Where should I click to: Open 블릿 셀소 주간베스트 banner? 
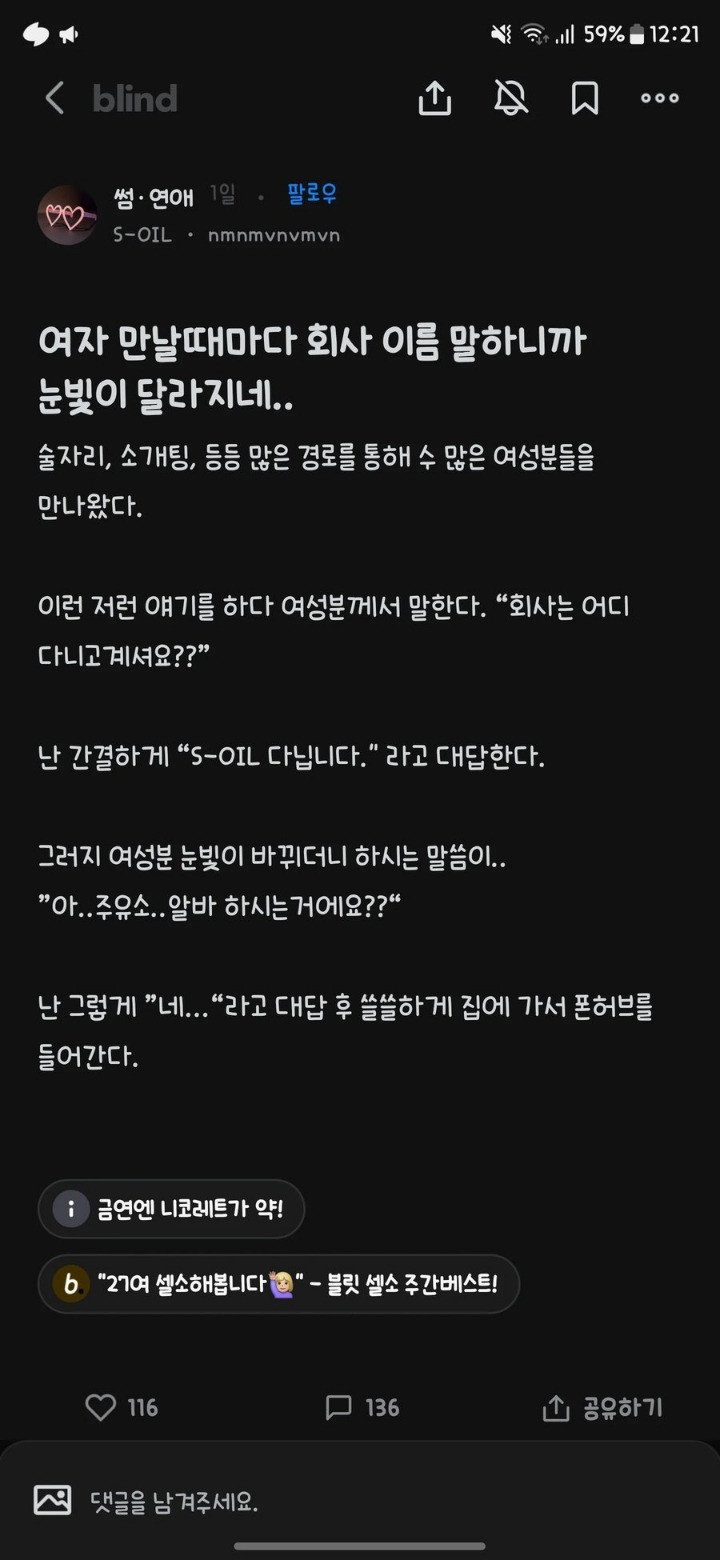click(279, 1283)
